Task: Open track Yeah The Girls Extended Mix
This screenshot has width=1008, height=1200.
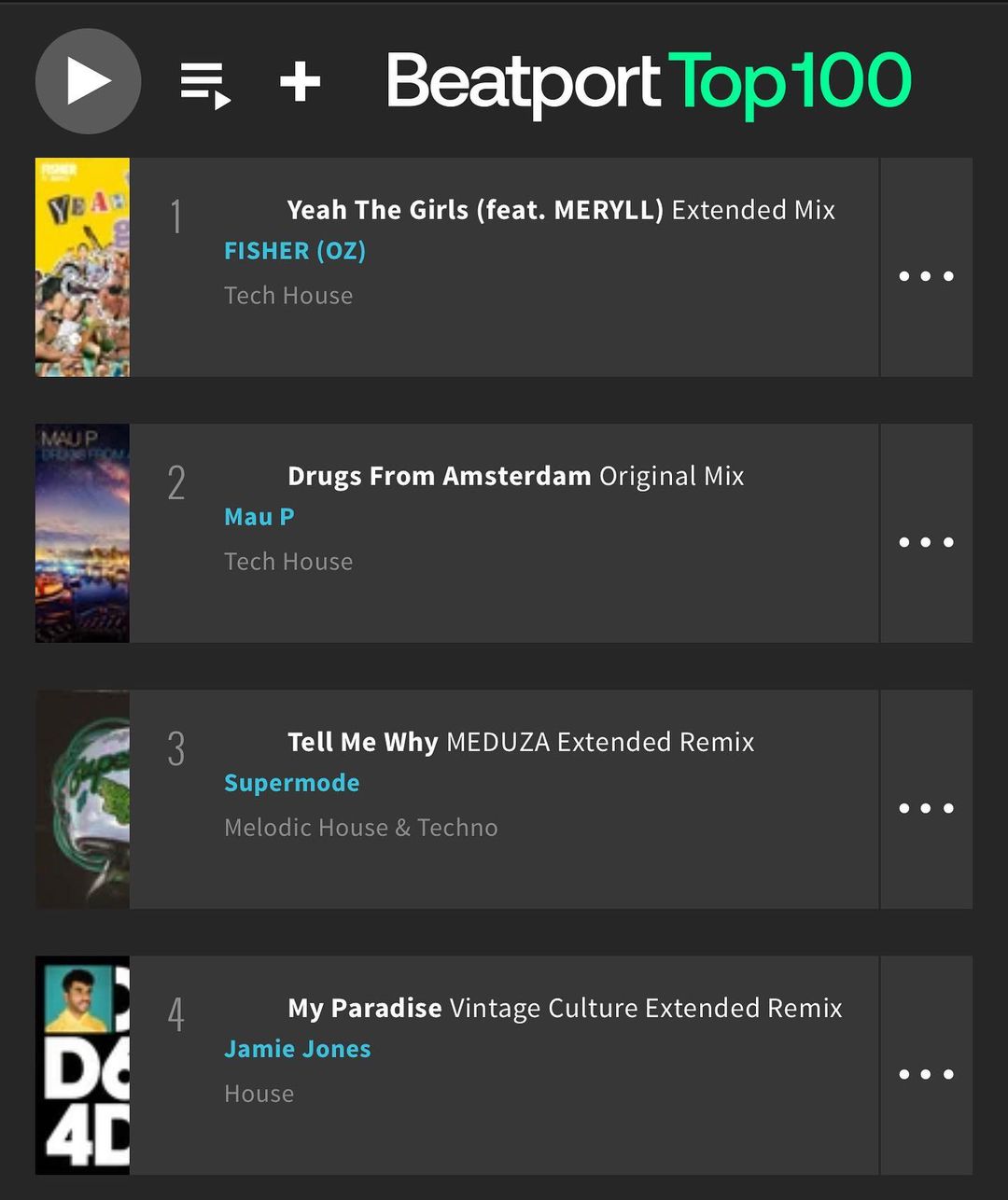Action: [x=560, y=210]
